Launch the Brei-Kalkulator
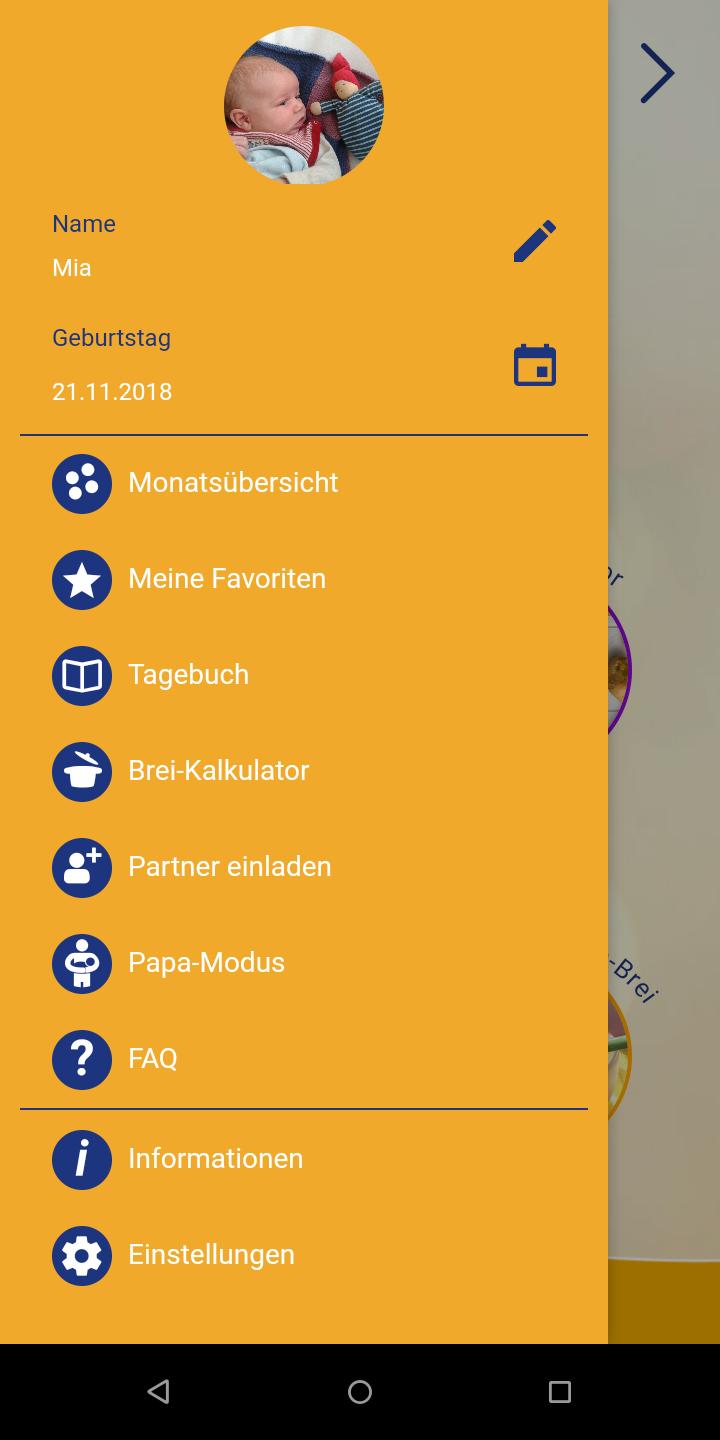The image size is (720, 1440). click(218, 771)
